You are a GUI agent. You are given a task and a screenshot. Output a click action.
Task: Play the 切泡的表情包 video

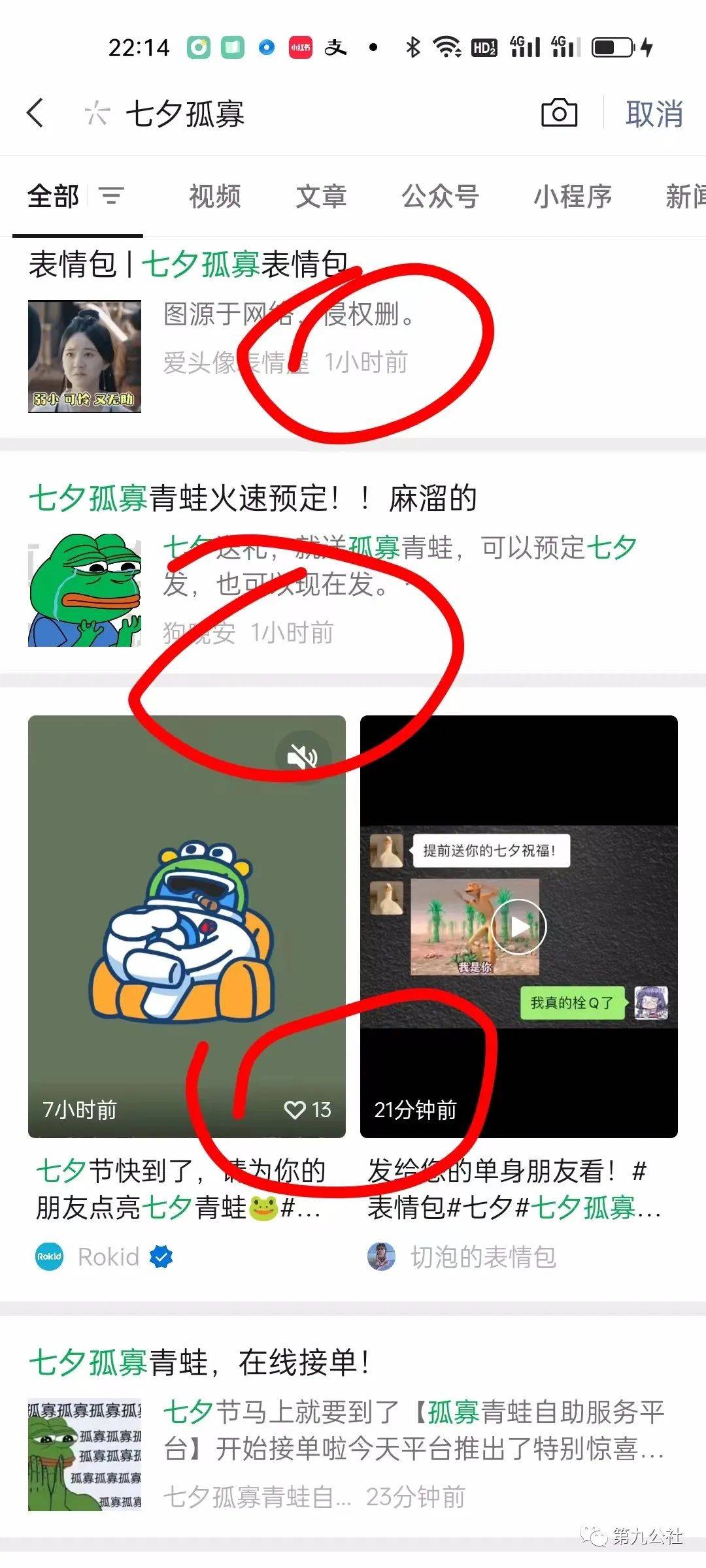click(x=518, y=926)
